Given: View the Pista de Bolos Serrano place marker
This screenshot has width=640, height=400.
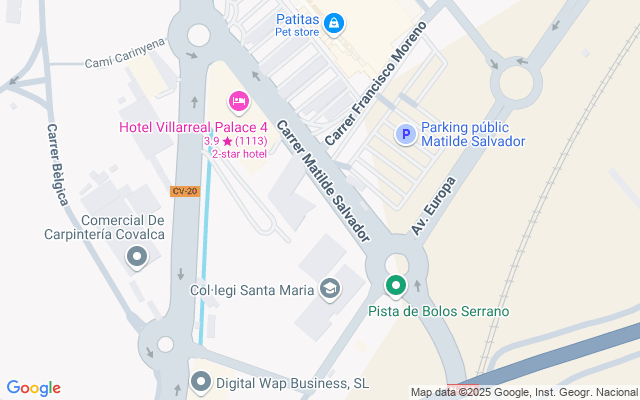Looking at the screenshot, I should click(396, 288).
